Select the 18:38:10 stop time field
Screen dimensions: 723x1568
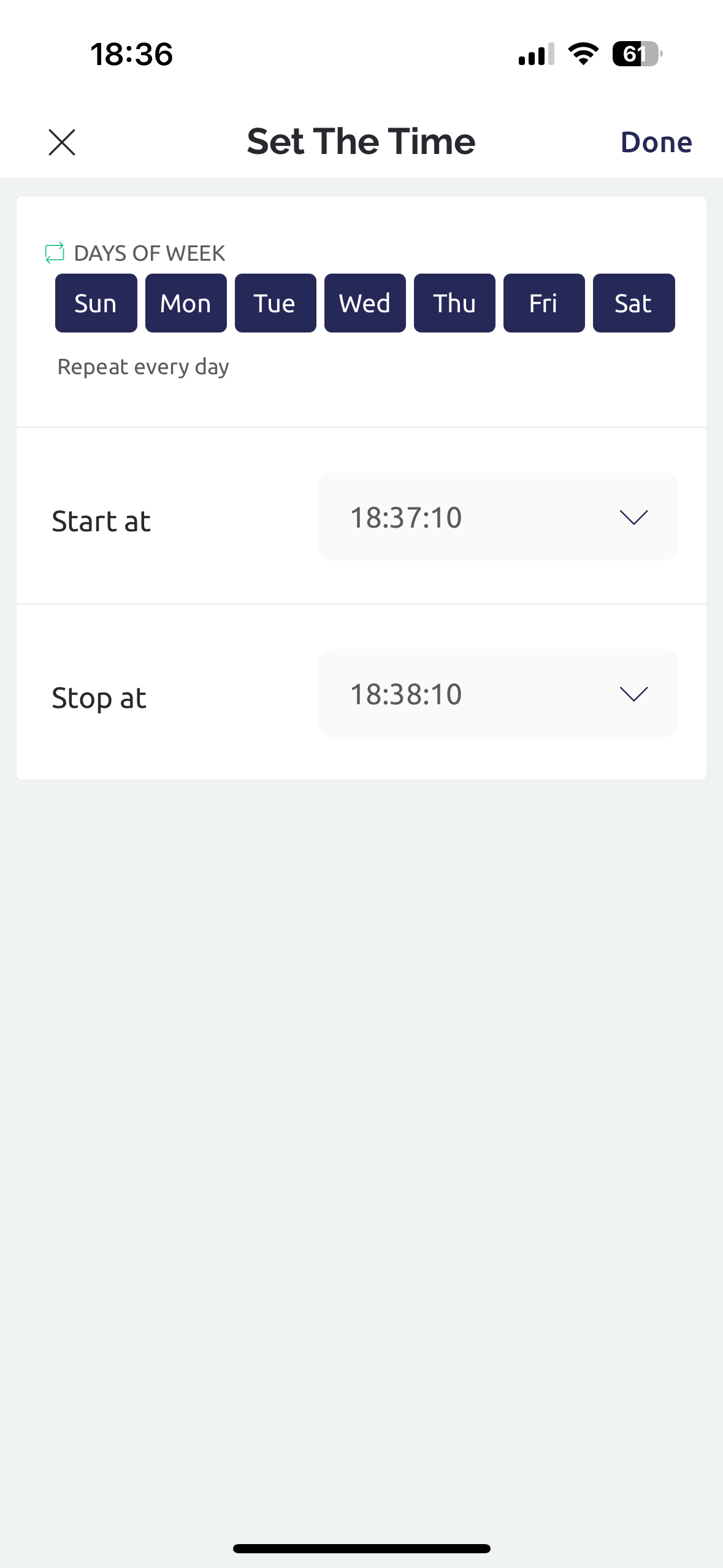click(406, 693)
